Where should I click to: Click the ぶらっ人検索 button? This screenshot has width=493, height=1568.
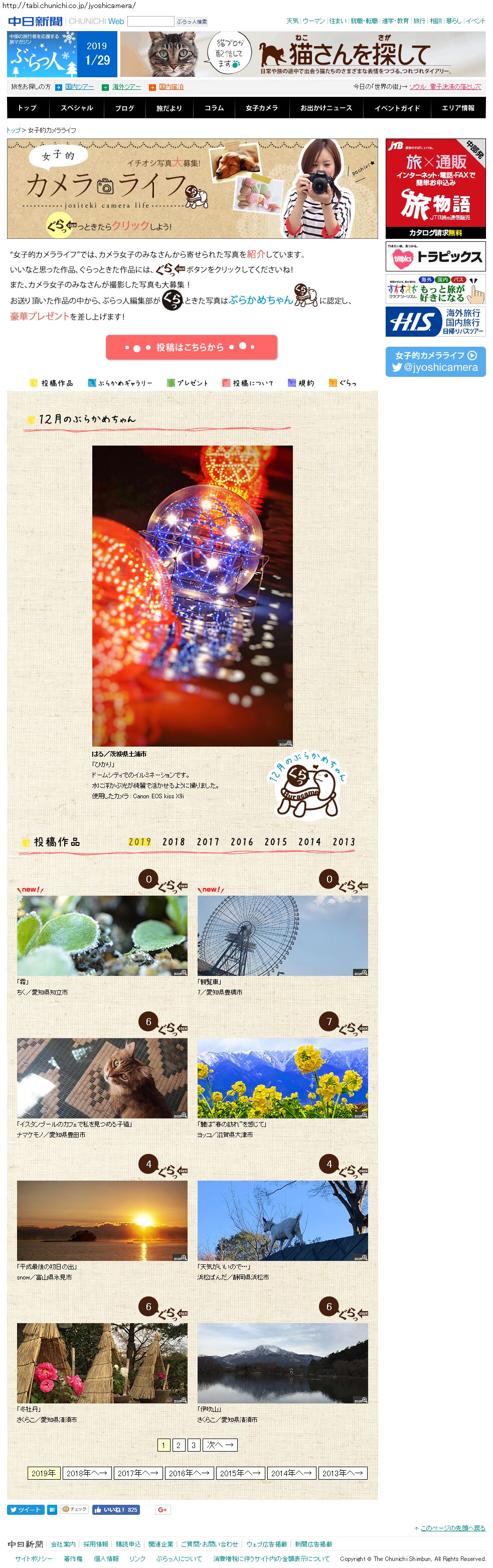(192, 21)
